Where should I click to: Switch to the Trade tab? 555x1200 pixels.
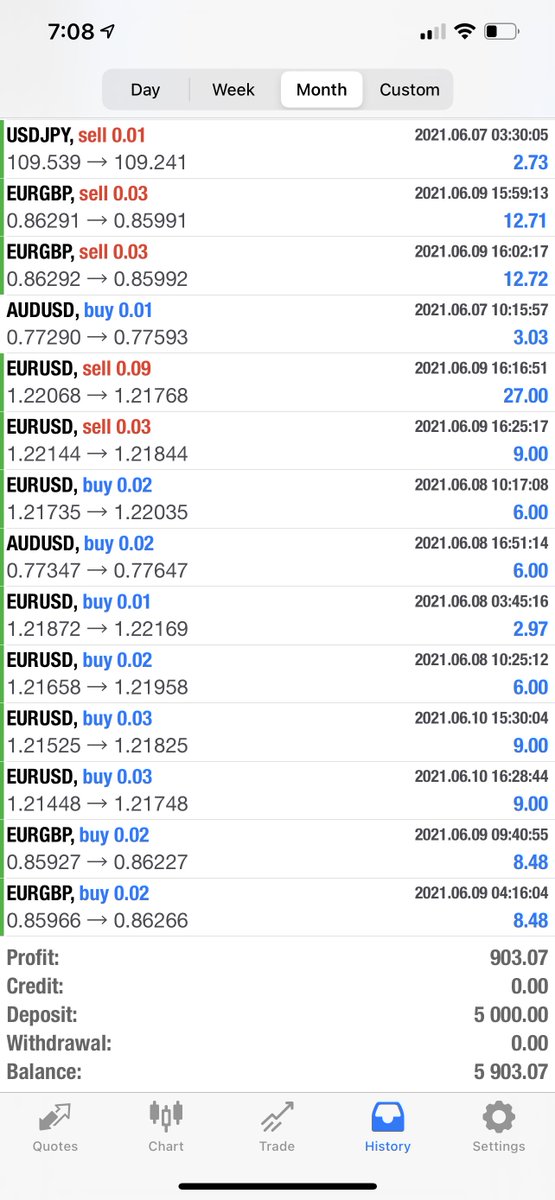pyautogui.click(x=277, y=1127)
